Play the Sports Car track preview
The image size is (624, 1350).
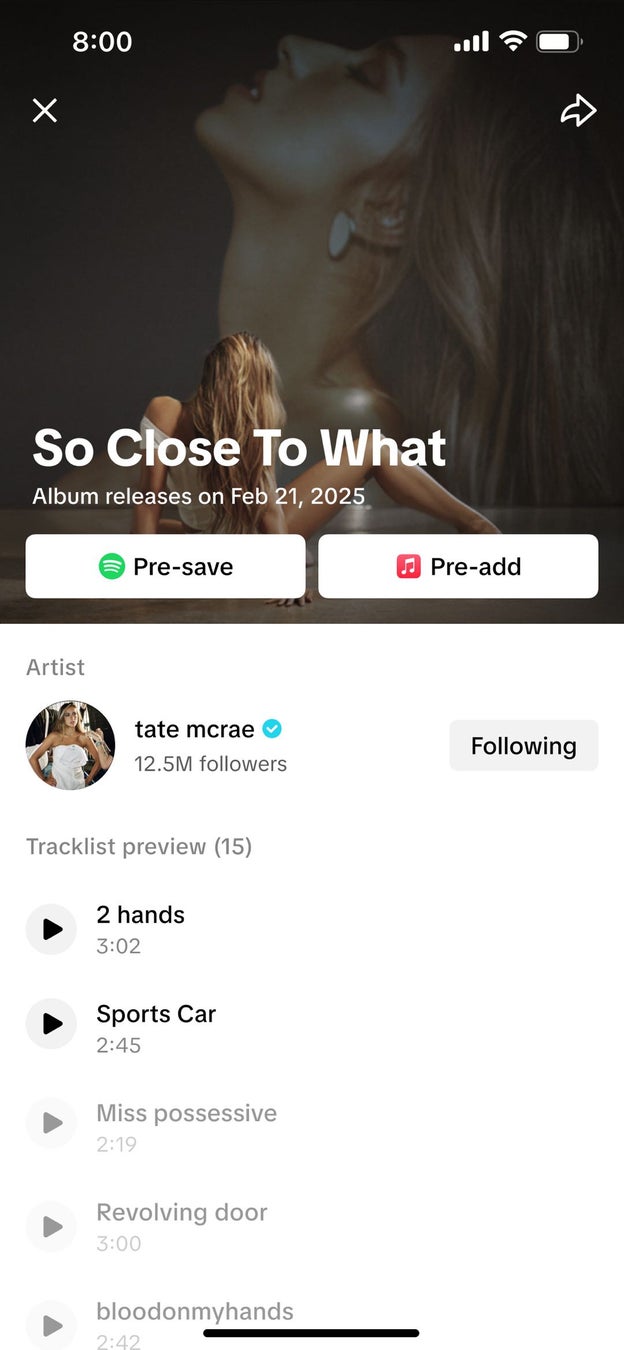pos(51,1024)
